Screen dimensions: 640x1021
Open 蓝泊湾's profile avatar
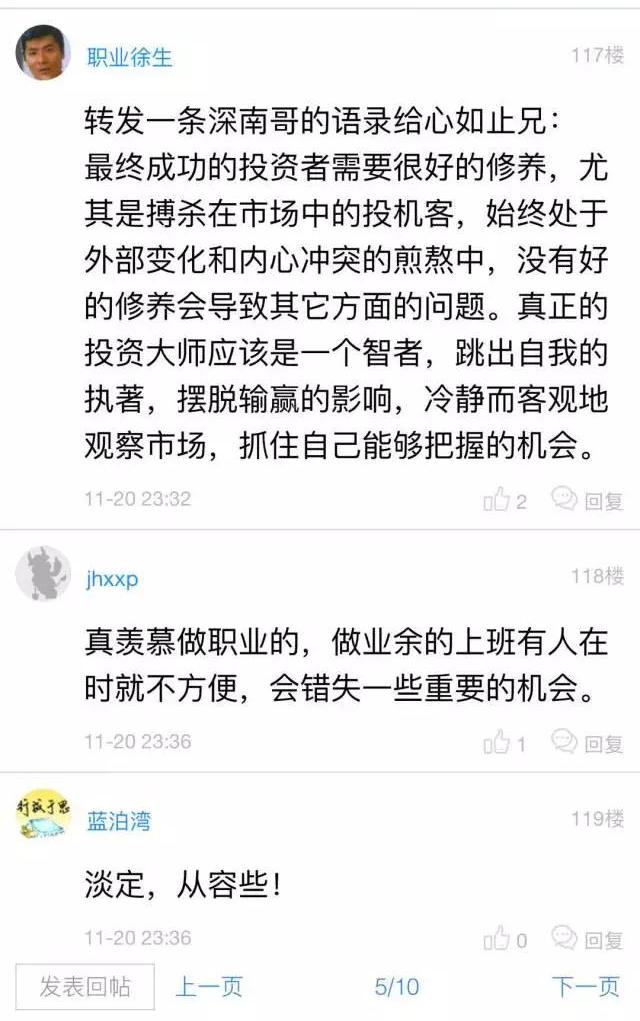(43, 816)
